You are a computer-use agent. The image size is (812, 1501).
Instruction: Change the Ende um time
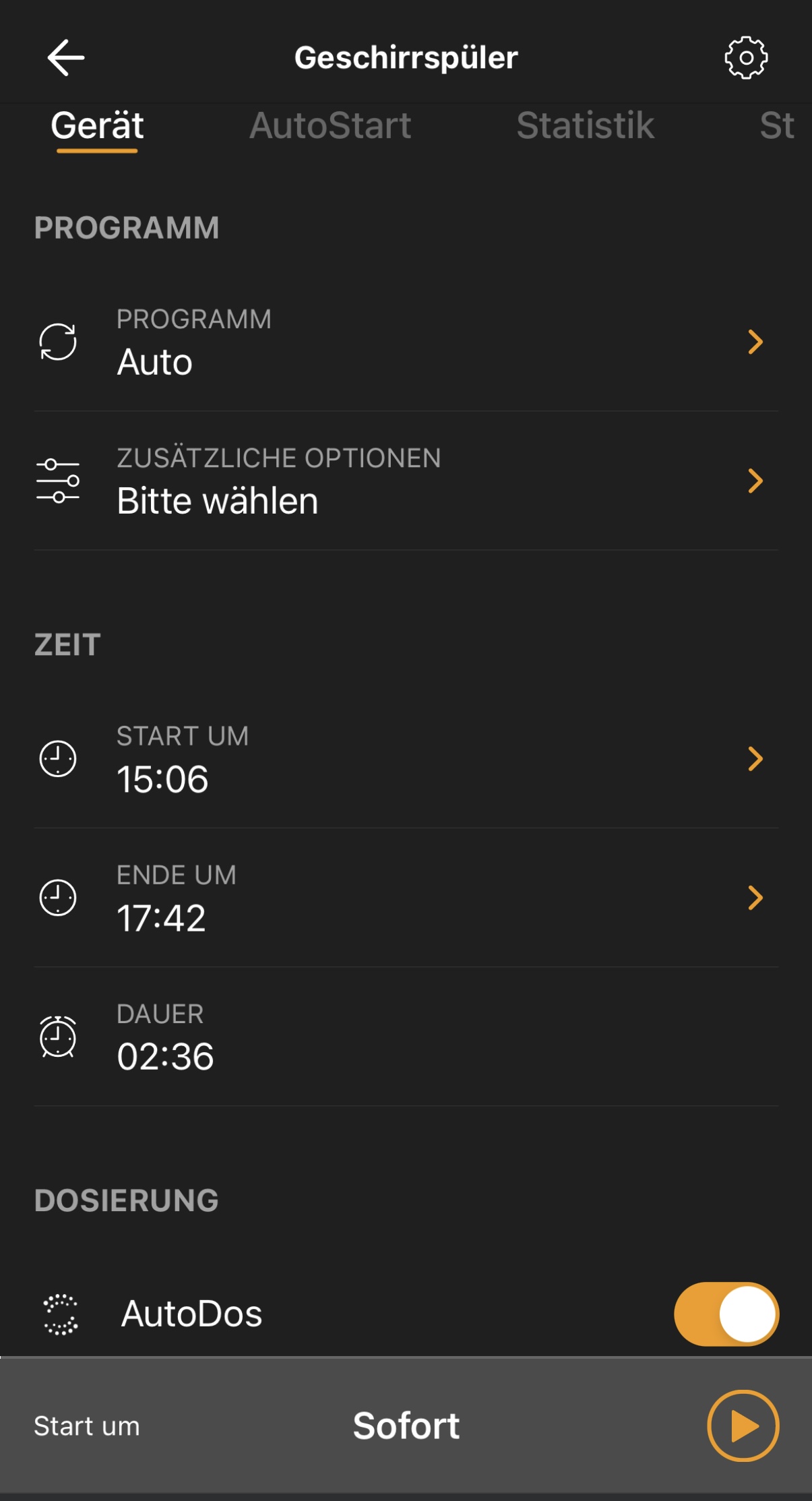[406, 898]
